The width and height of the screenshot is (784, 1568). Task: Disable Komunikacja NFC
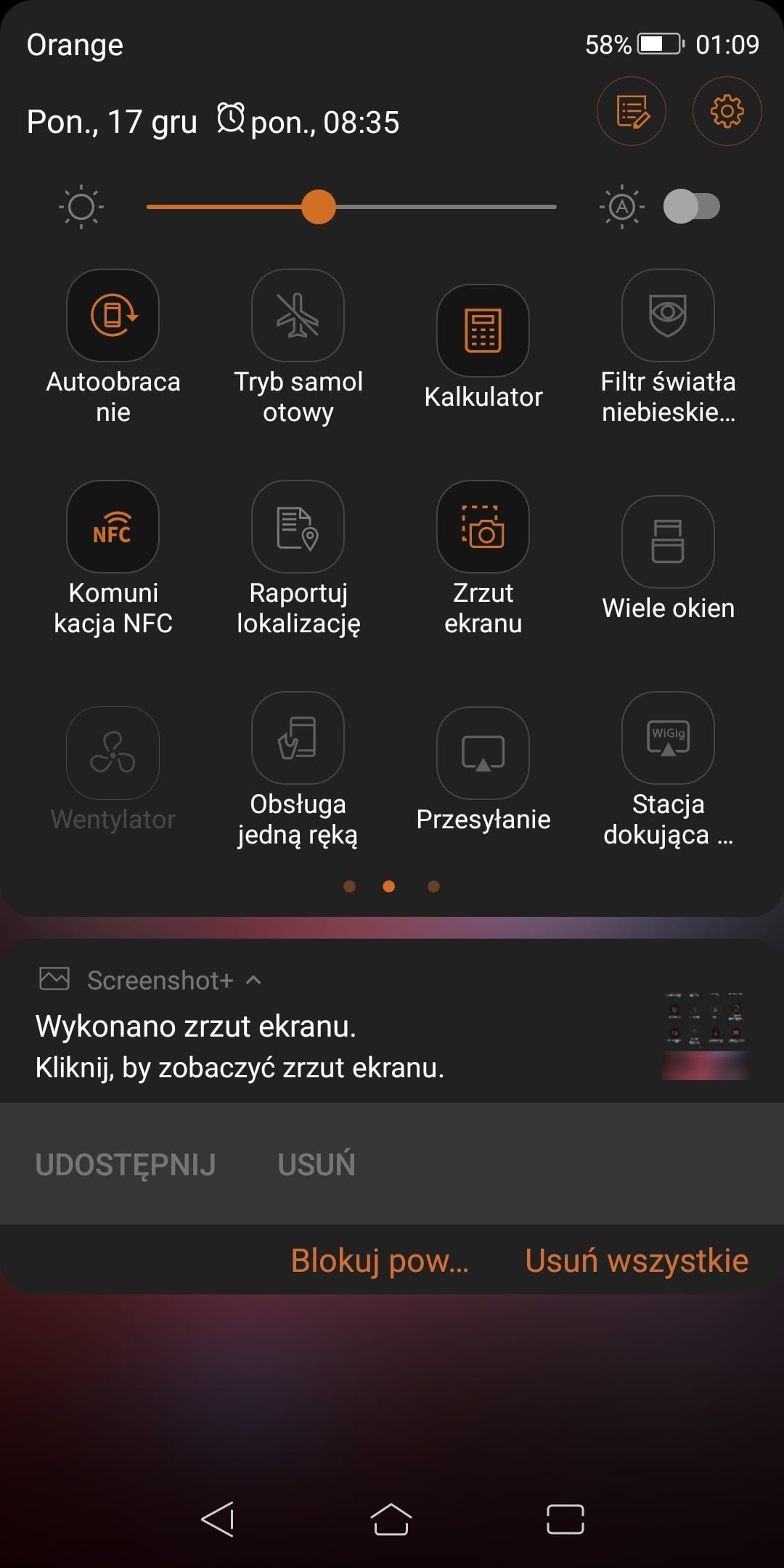coord(113,526)
